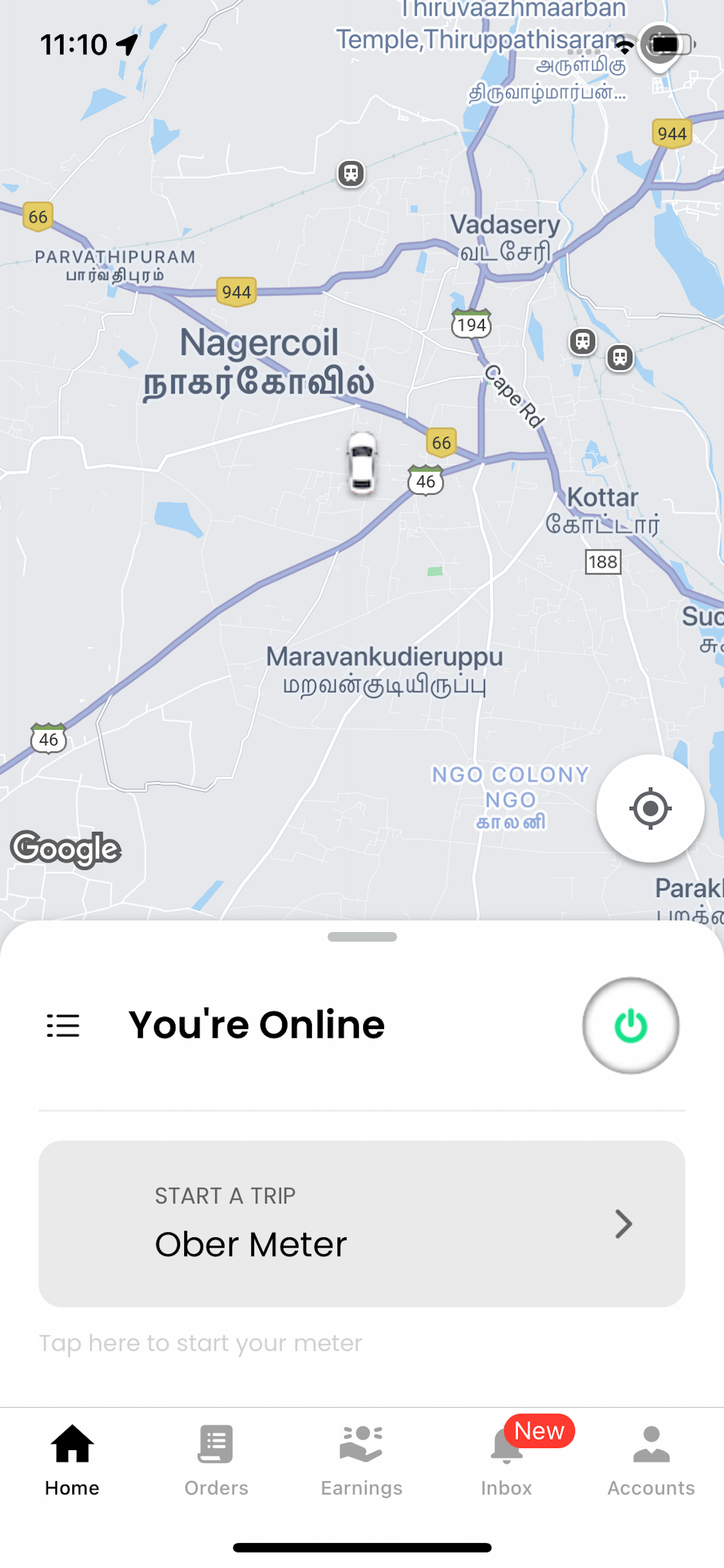
Task: Recenter the map with the locate icon
Action: (650, 808)
